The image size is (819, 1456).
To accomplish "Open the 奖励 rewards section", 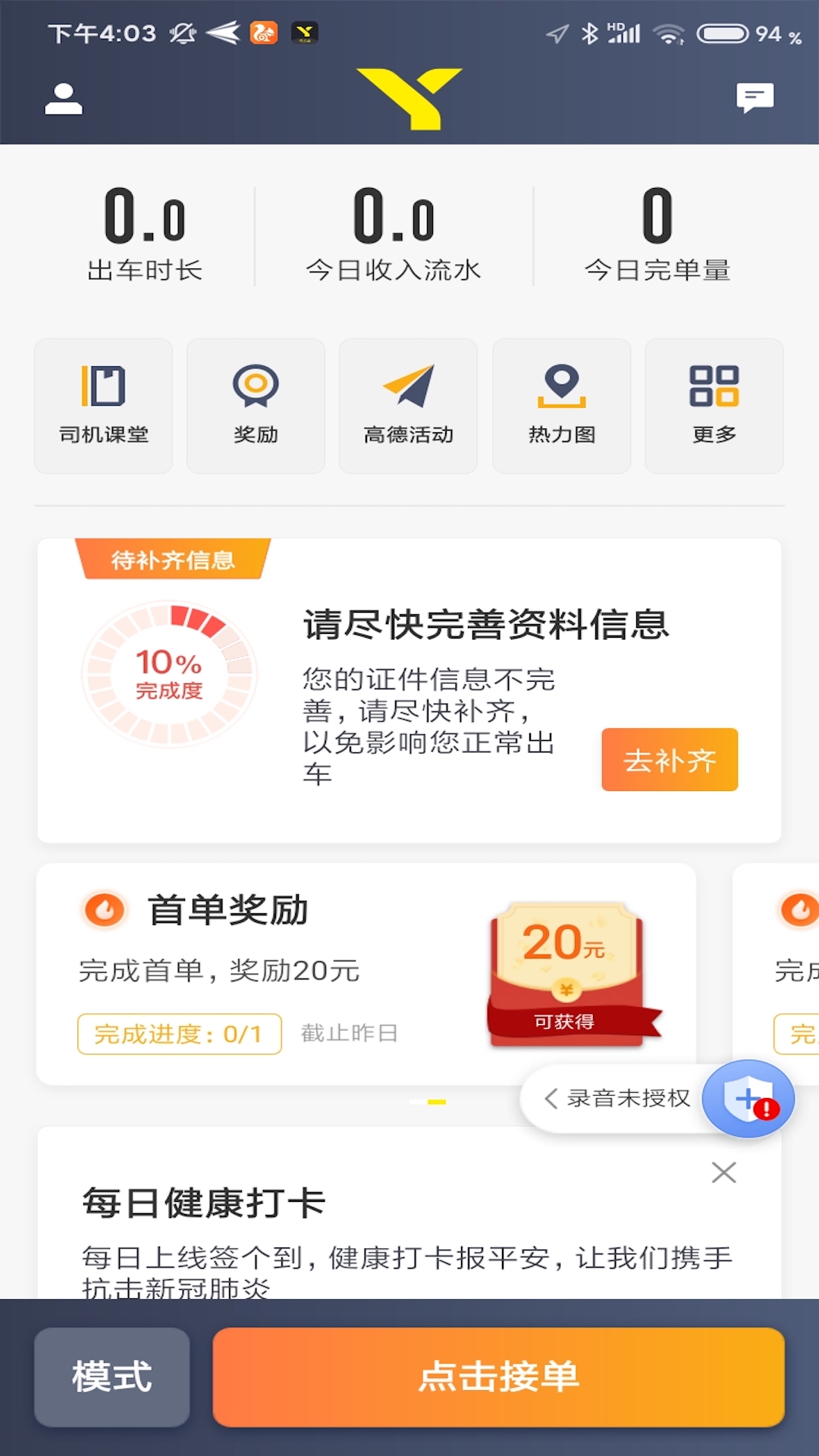I will pyautogui.click(x=256, y=406).
